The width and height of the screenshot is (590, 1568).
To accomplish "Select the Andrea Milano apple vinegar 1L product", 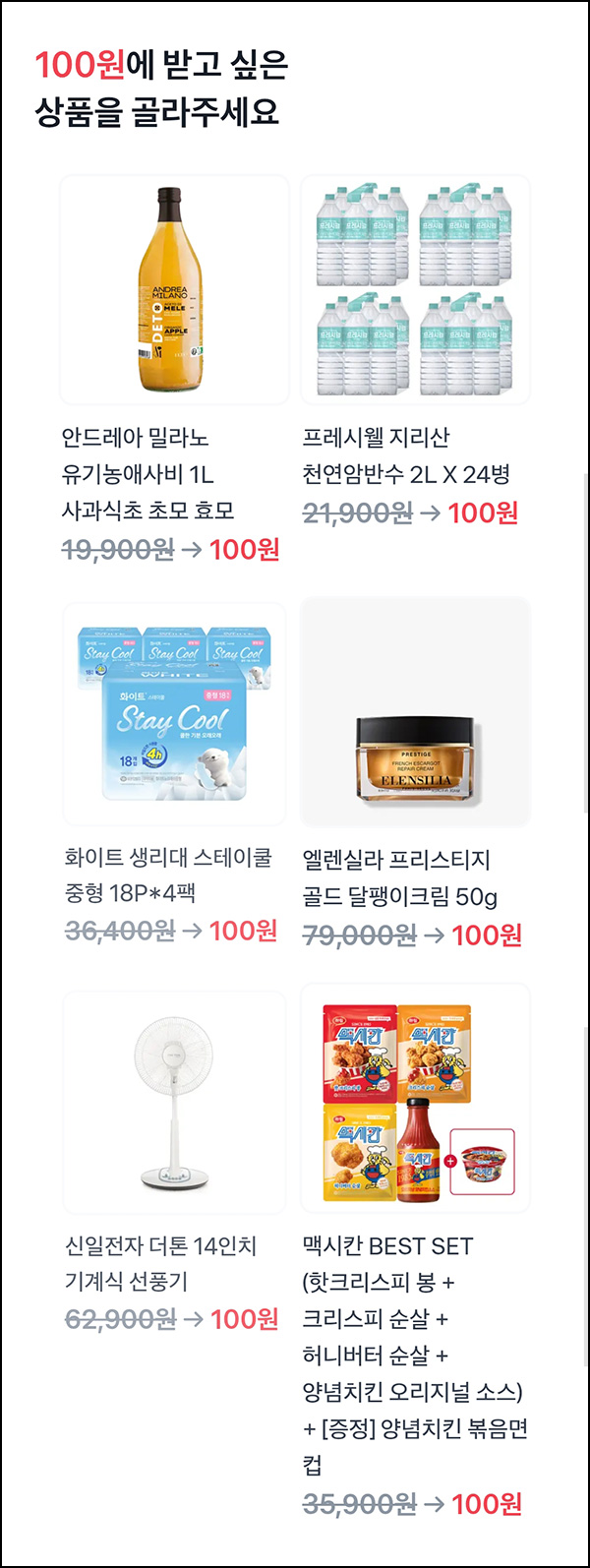I will click(174, 290).
